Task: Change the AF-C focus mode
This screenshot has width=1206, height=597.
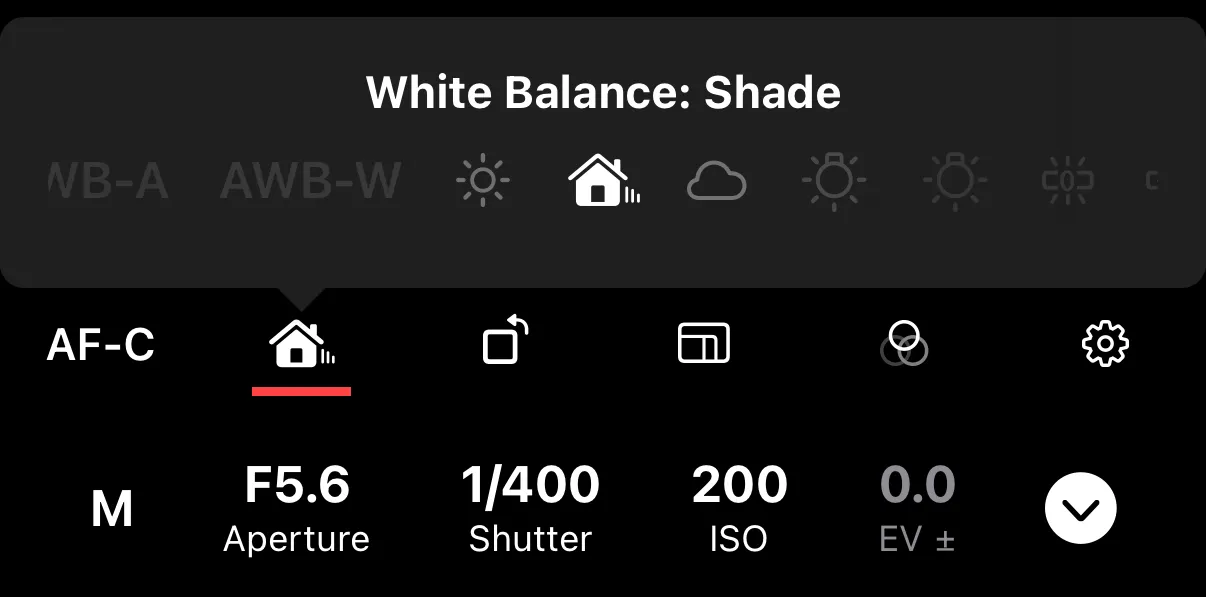Action: coord(101,346)
